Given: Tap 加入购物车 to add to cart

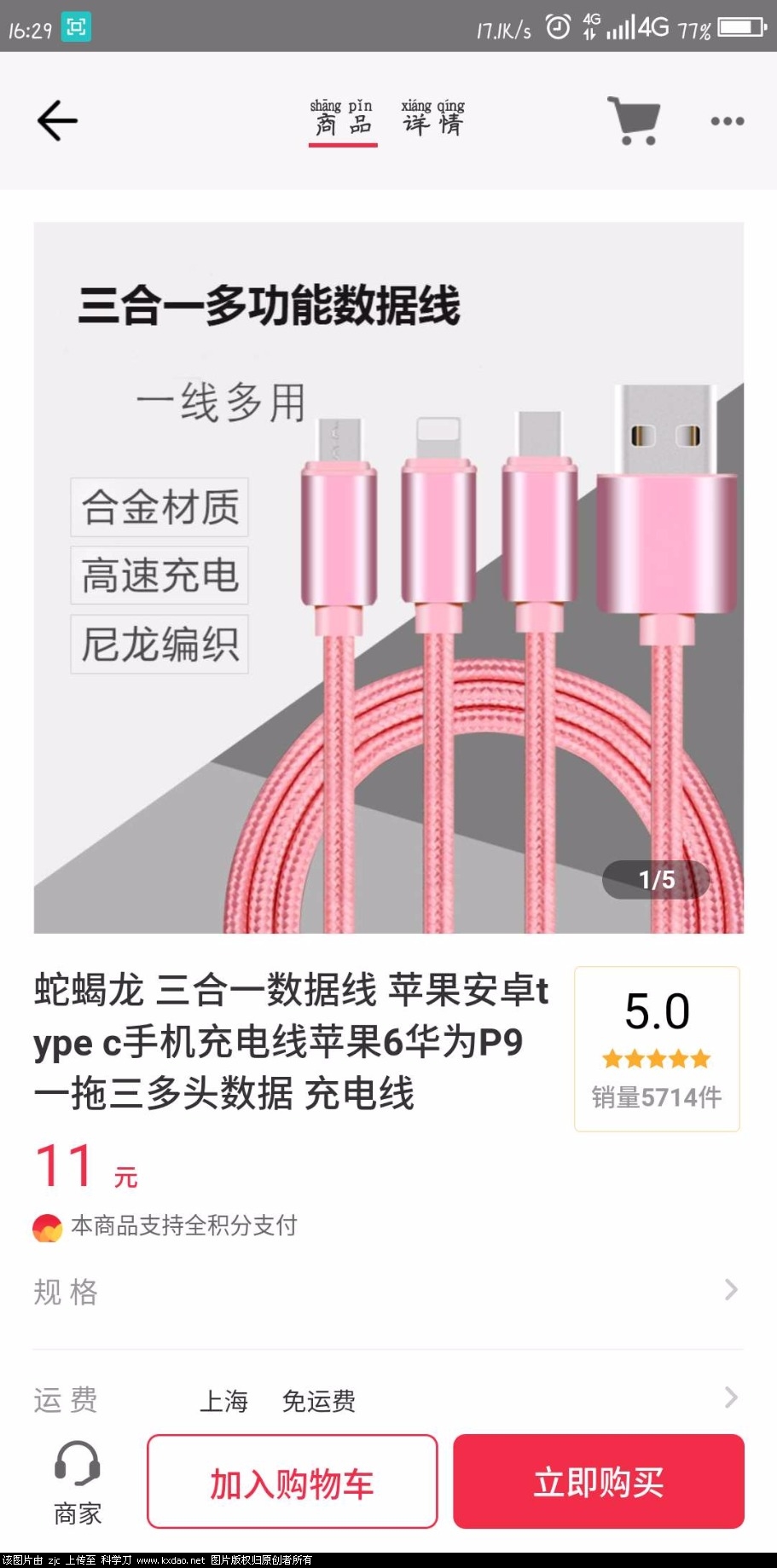Looking at the screenshot, I should 292,1482.
